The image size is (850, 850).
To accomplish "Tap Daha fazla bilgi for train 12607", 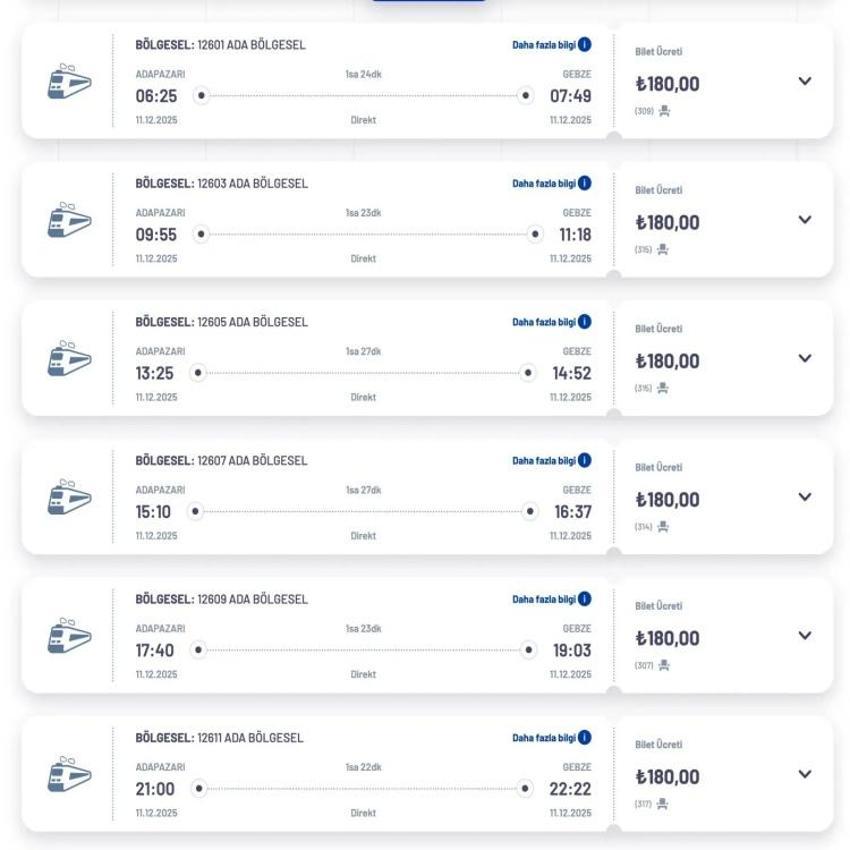I will point(551,461).
